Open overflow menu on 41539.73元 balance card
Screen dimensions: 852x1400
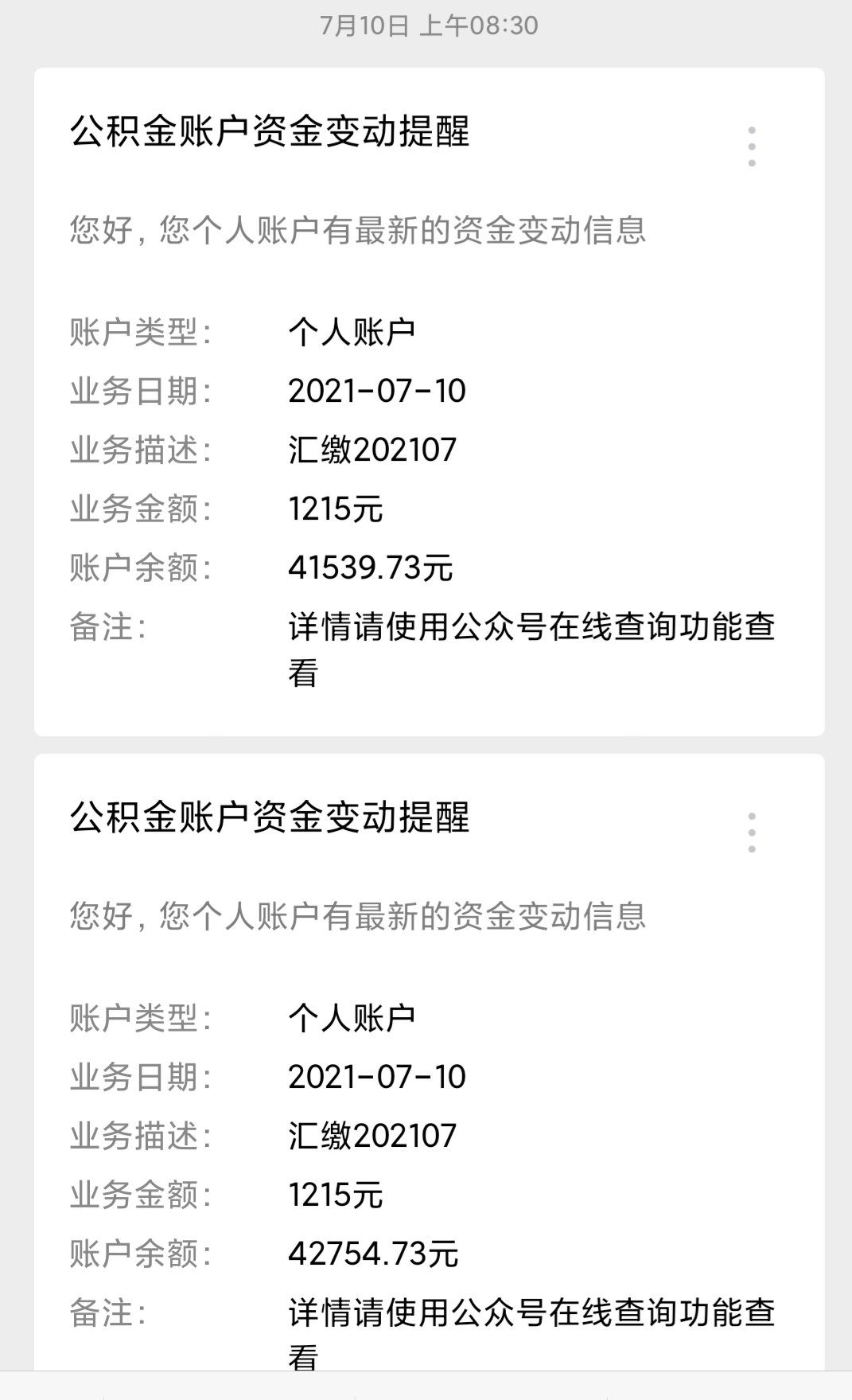751,146
